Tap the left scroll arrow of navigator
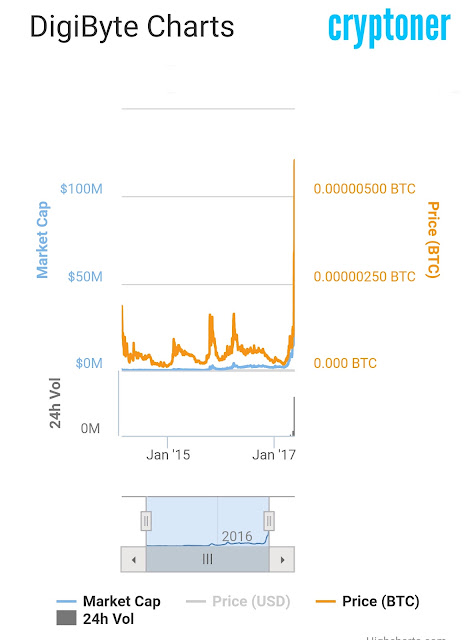466x640 pixels. pos(133,560)
